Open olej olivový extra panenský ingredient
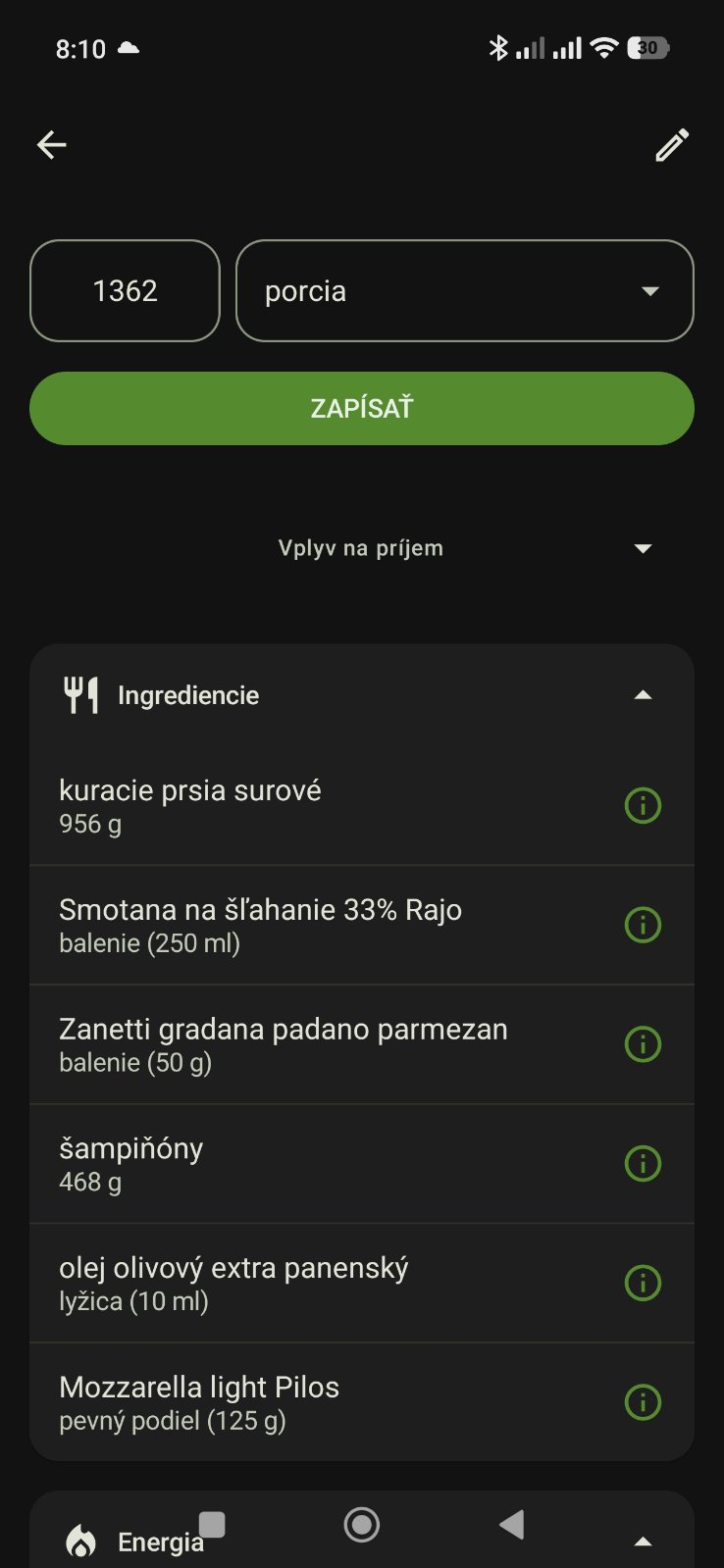This screenshot has width=724, height=1568. pyautogui.click(x=294, y=1283)
